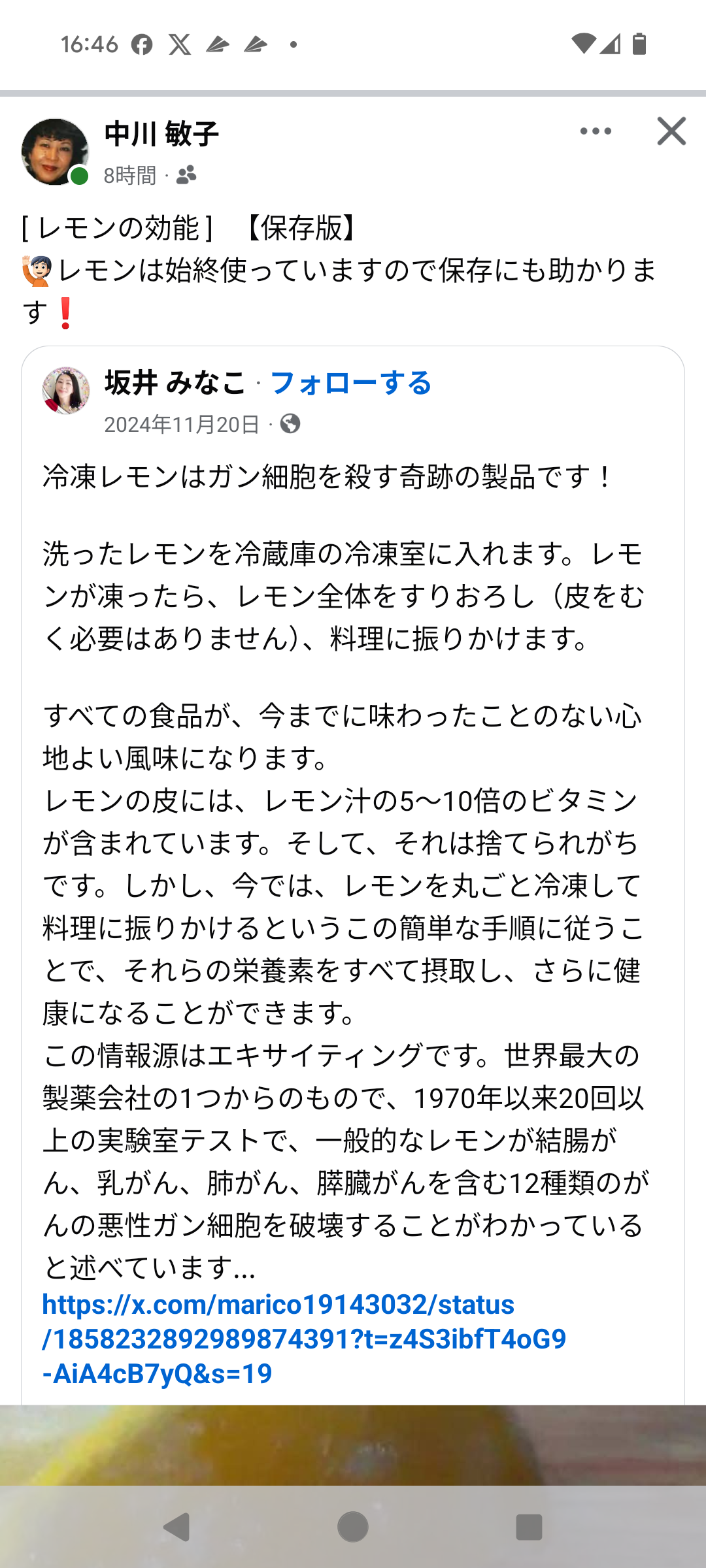This screenshot has width=706, height=1568.
Task: Open the x.com/marico19143032 status link
Action: coord(304,1339)
